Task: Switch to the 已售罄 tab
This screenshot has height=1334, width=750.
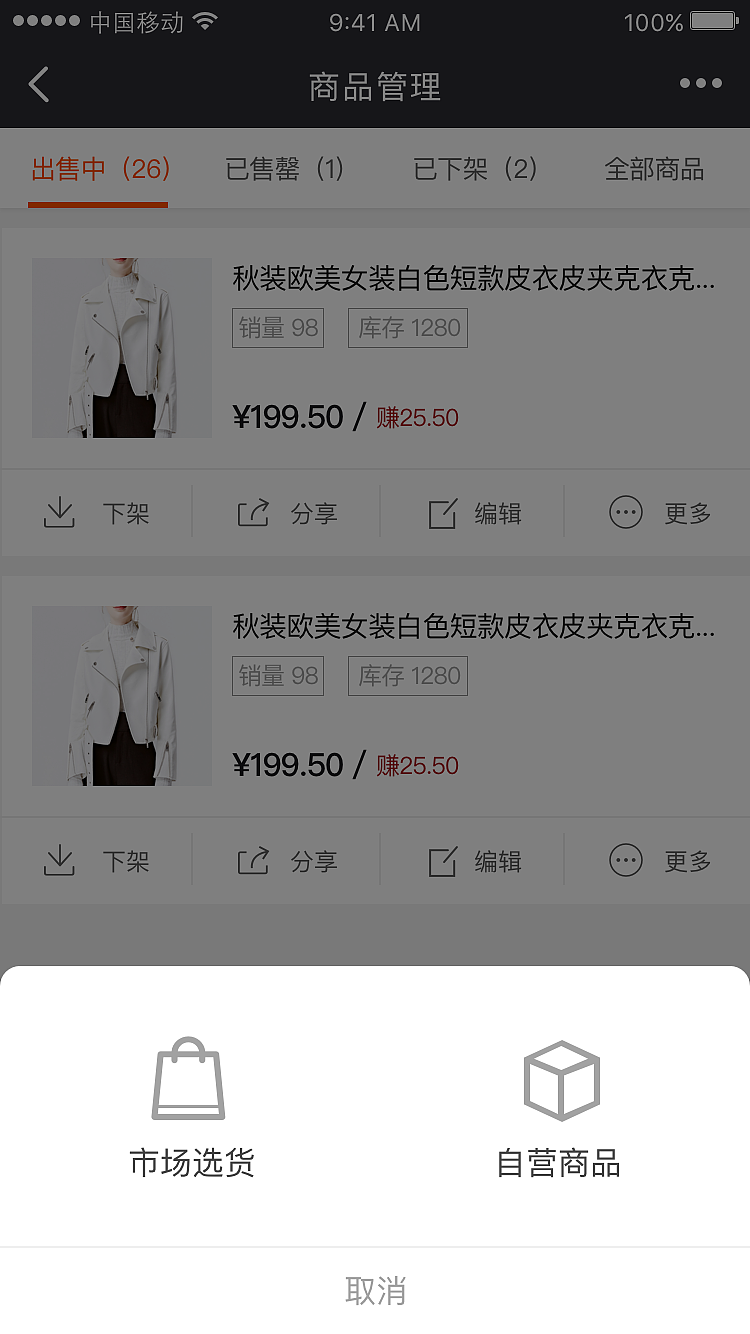Action: (284, 168)
